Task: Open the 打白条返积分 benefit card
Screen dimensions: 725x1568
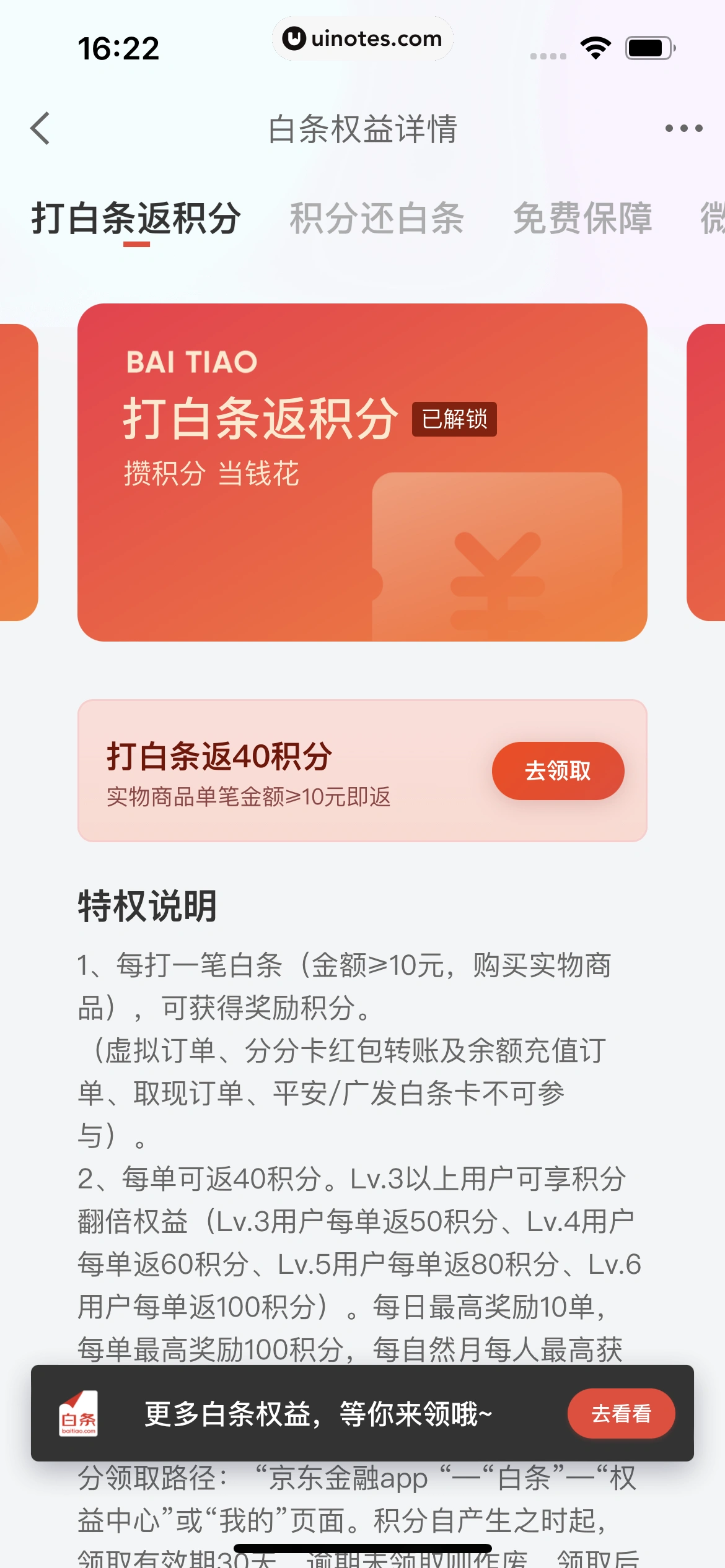Action: pyautogui.click(x=362, y=472)
